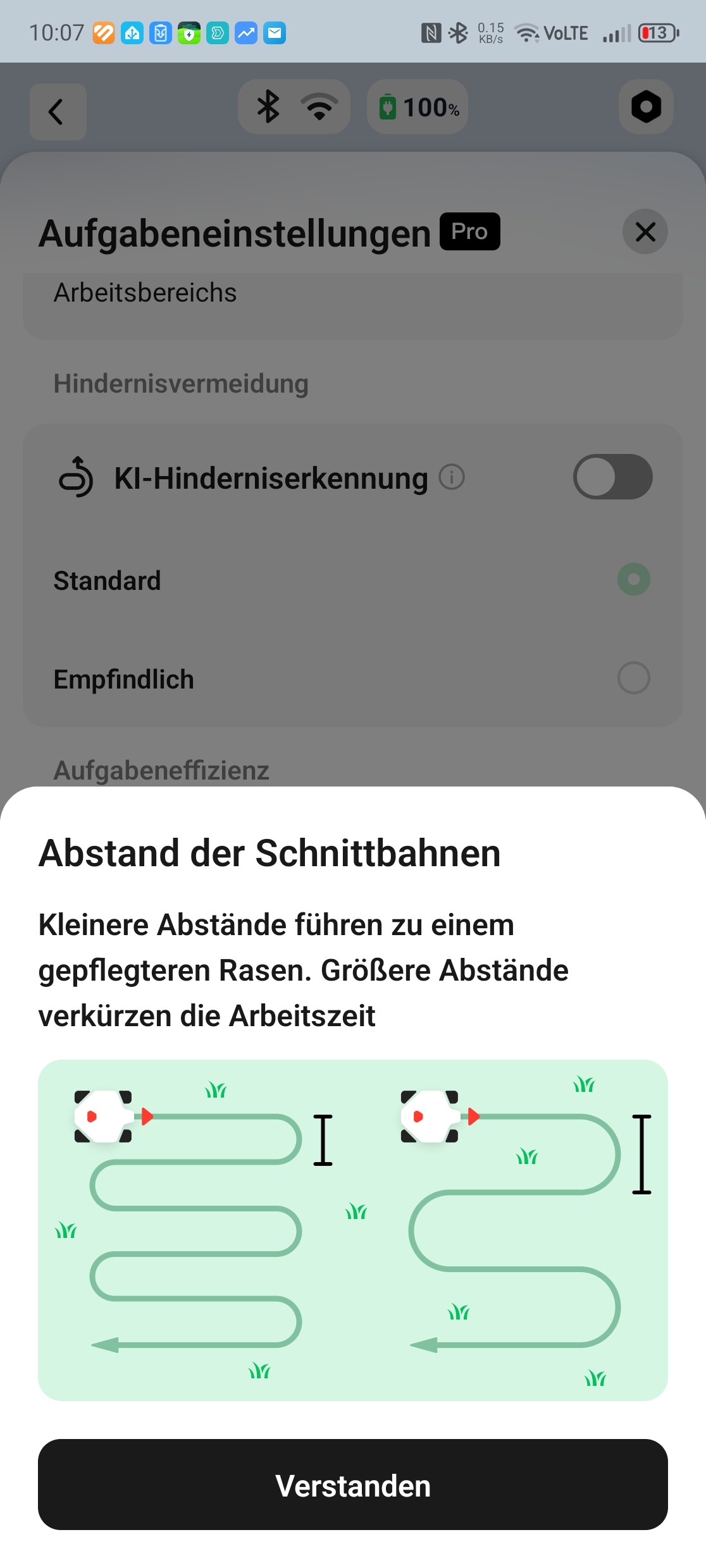Choose the Empfindlich sensitivity option

[353, 678]
